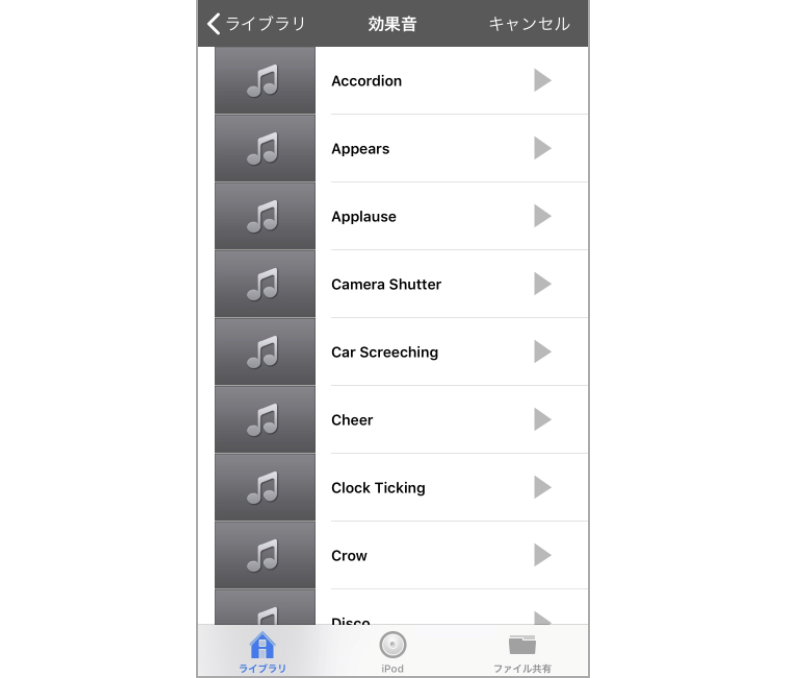The image size is (792, 678).
Task: Go back to ライブラリ
Action: [x=257, y=24]
